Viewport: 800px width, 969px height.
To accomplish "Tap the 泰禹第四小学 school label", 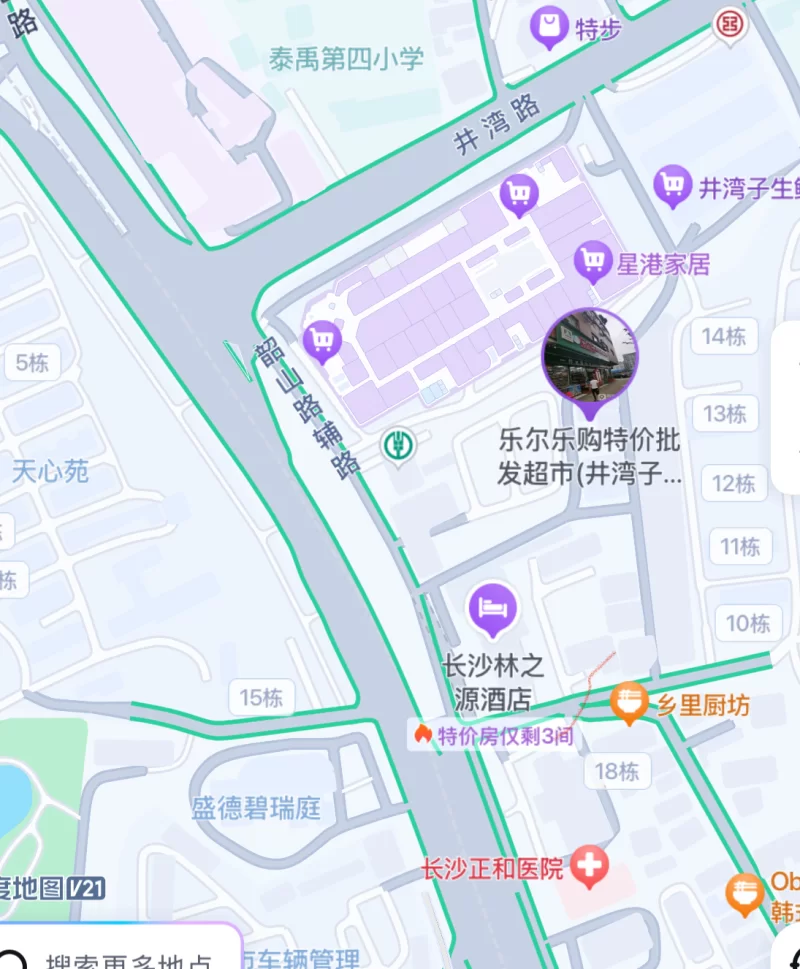I will click(346, 59).
